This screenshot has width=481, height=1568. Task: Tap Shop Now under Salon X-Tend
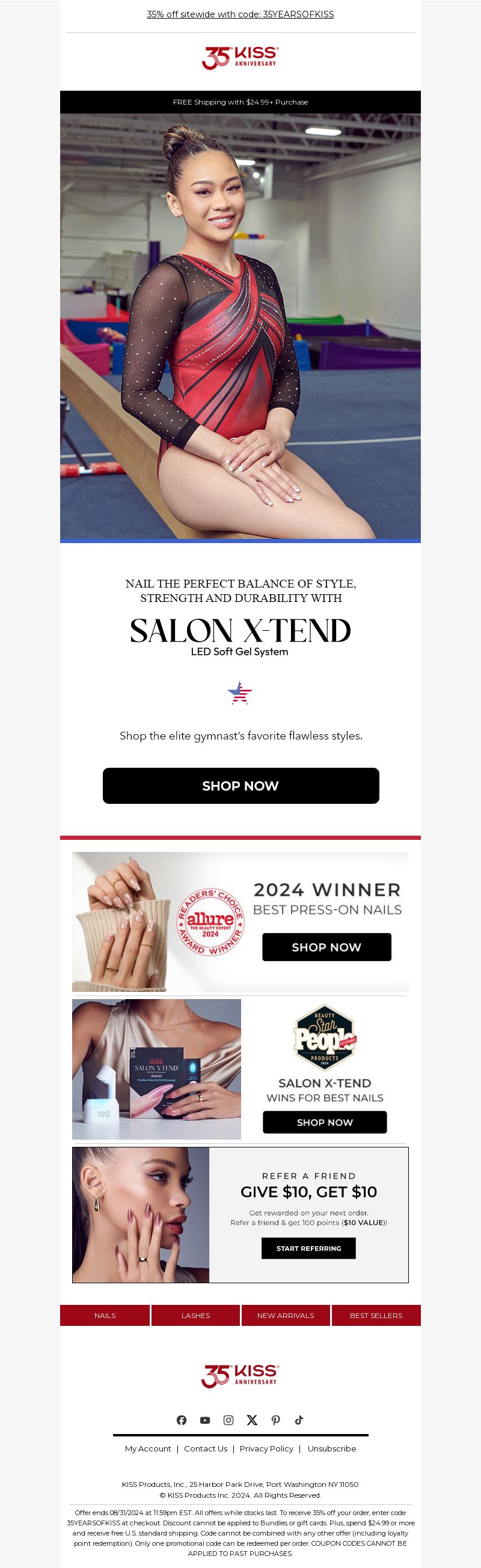point(240,785)
